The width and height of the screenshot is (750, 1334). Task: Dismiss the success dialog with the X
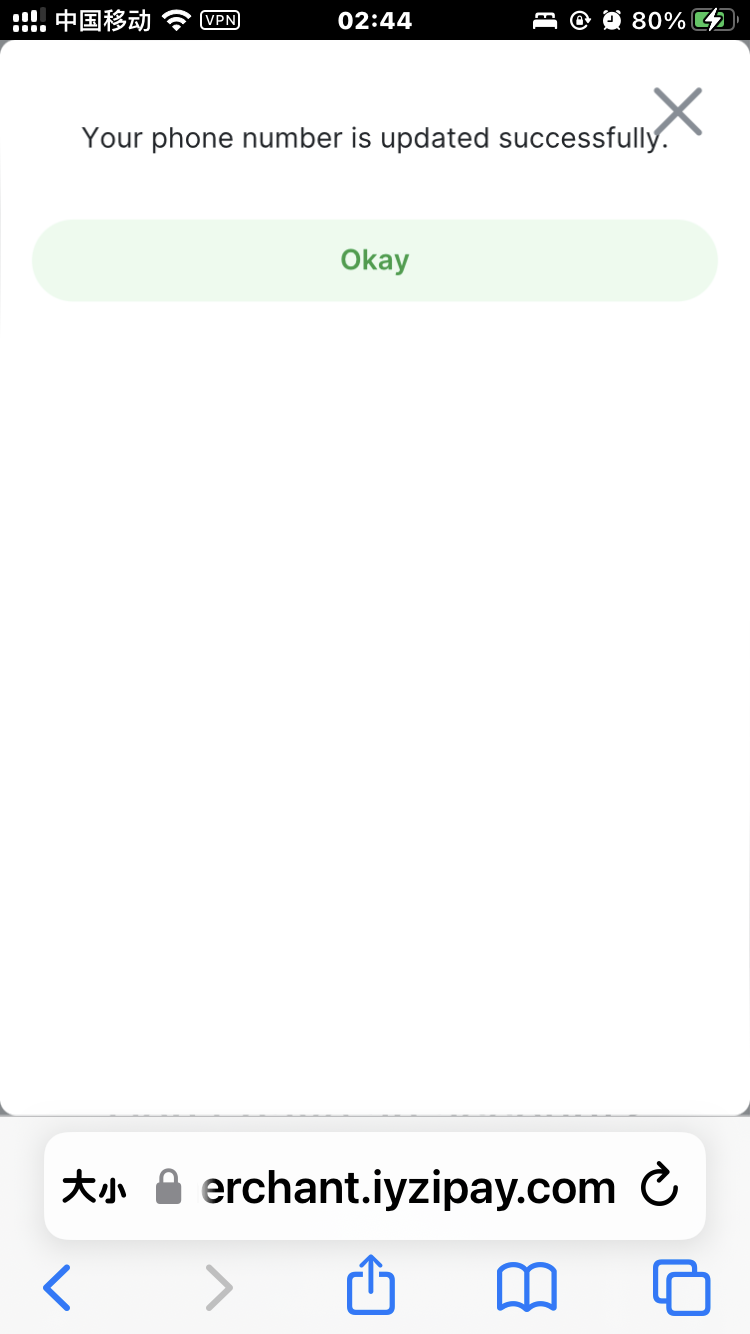(x=678, y=111)
